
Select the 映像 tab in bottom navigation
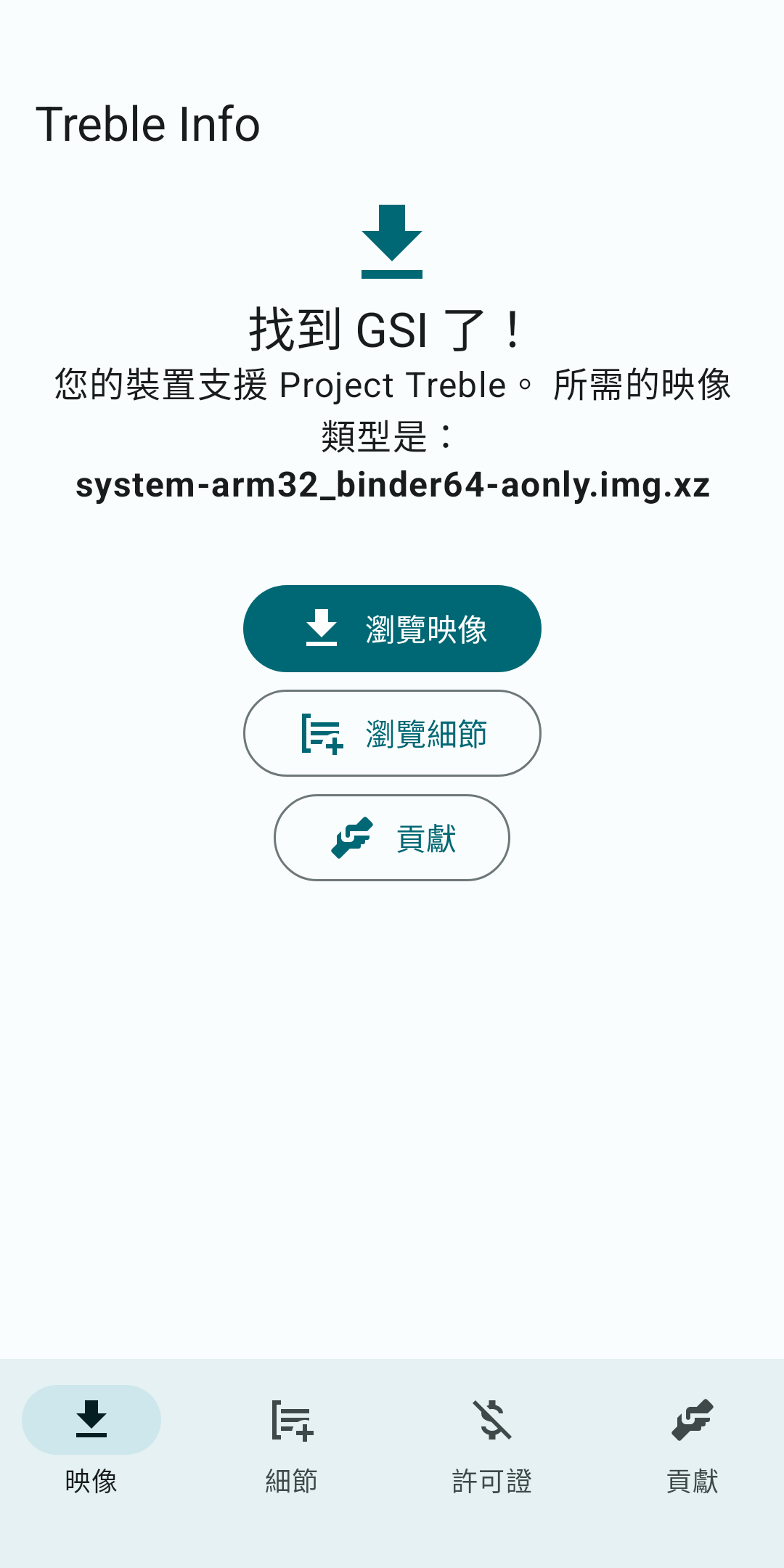click(91, 1439)
